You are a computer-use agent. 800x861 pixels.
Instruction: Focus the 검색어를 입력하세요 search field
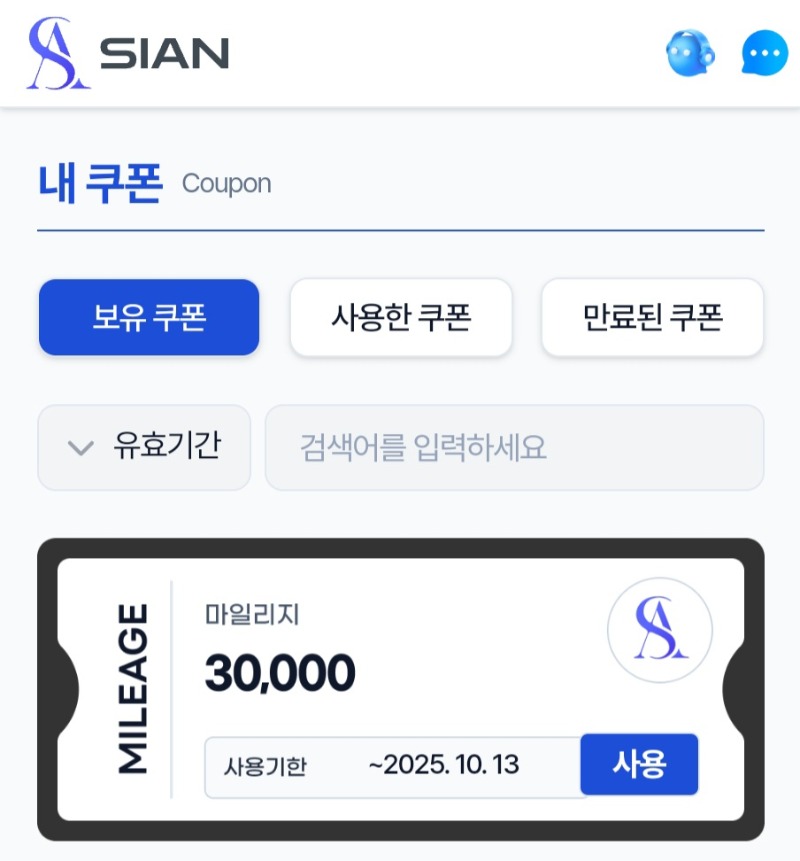pyautogui.click(x=514, y=447)
